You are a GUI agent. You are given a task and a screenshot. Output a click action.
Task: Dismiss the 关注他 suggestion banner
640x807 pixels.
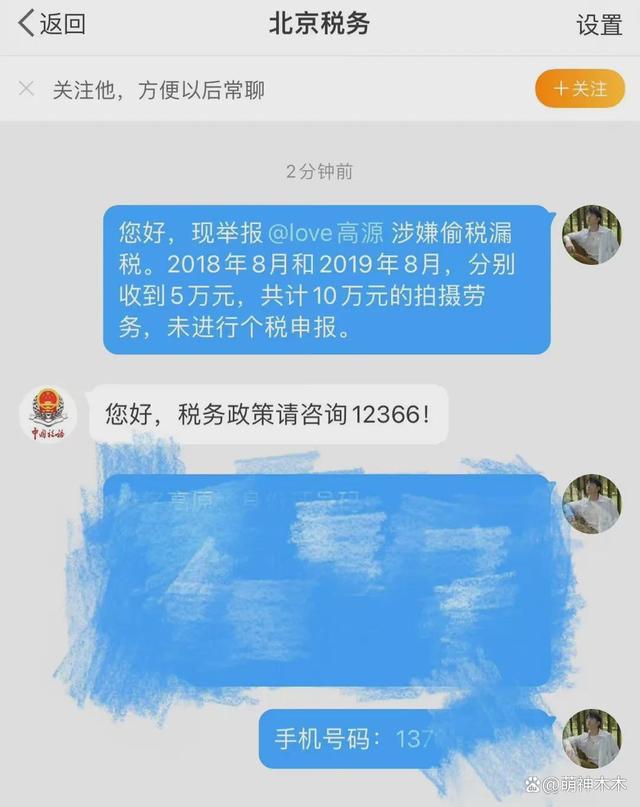(27, 89)
